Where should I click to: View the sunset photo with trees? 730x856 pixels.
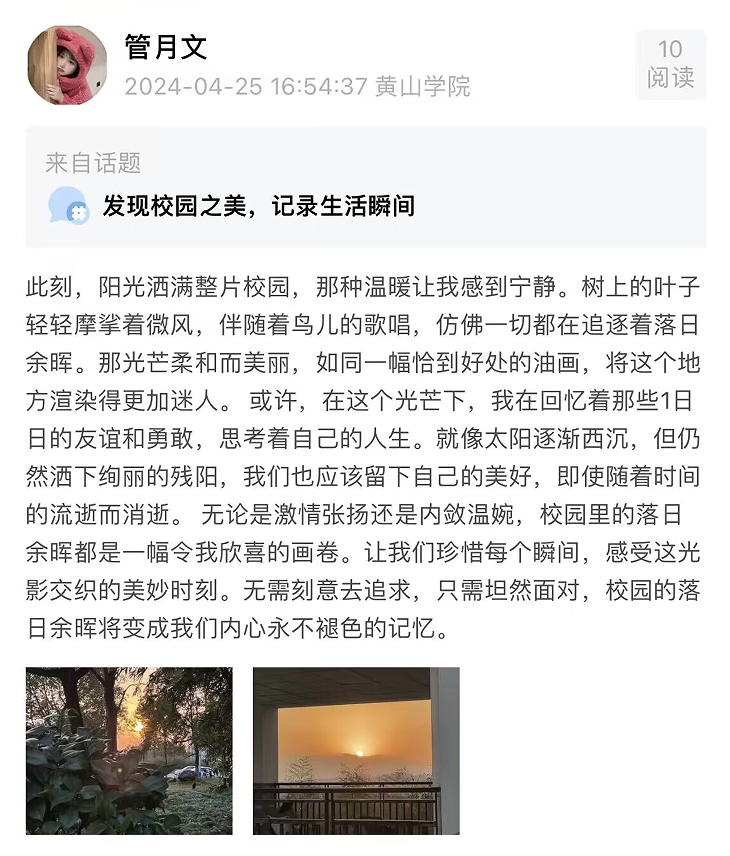pyautogui.click(x=129, y=750)
